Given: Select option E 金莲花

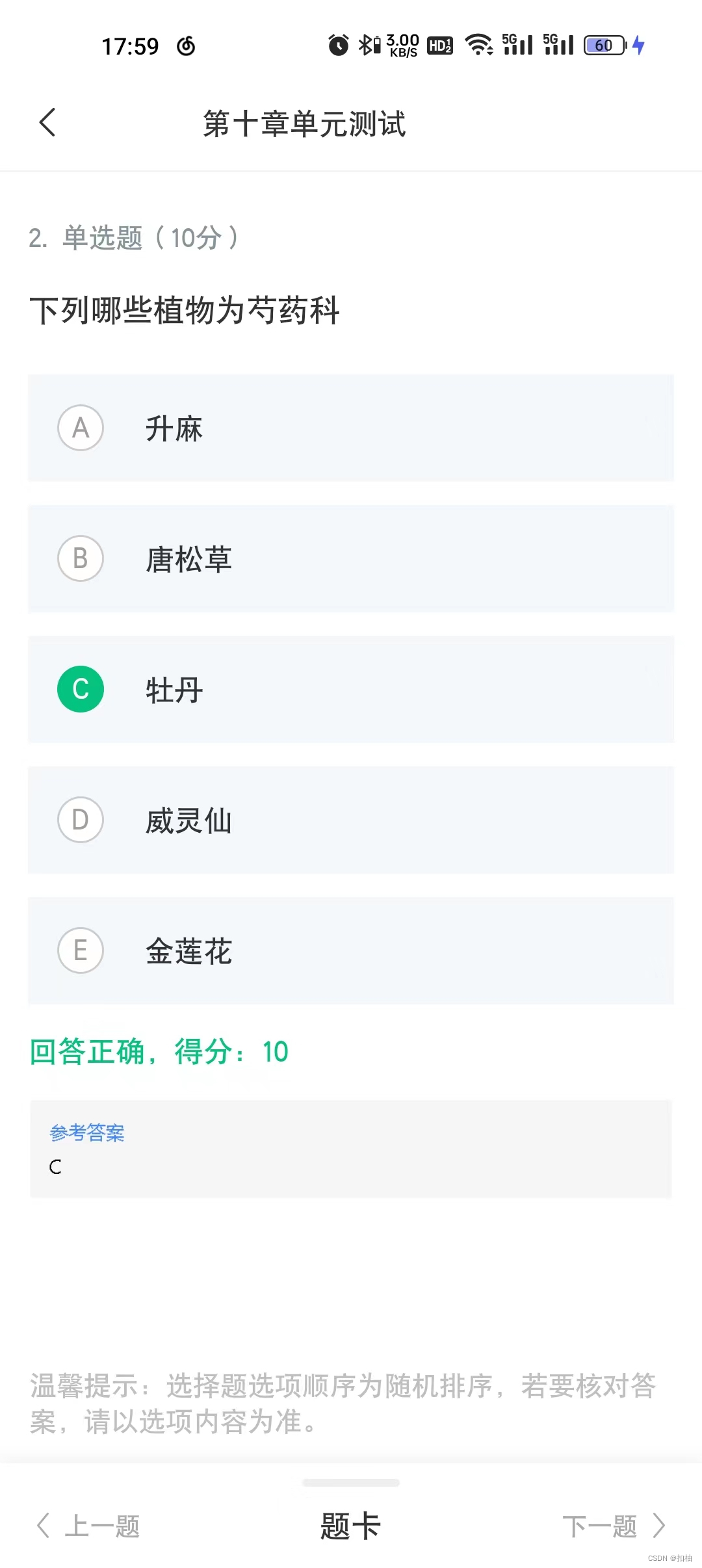Looking at the screenshot, I should click(351, 950).
